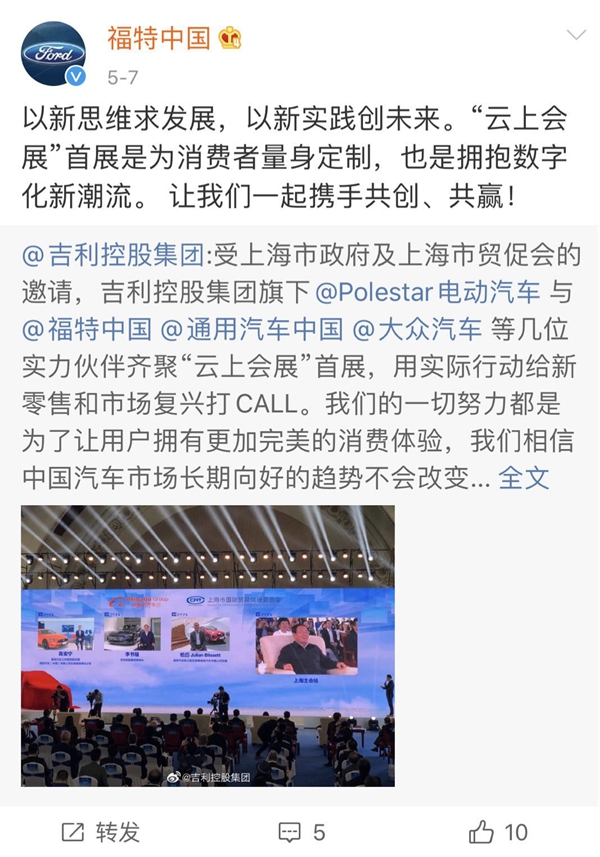Open the event photo in the repost

pos(208,645)
